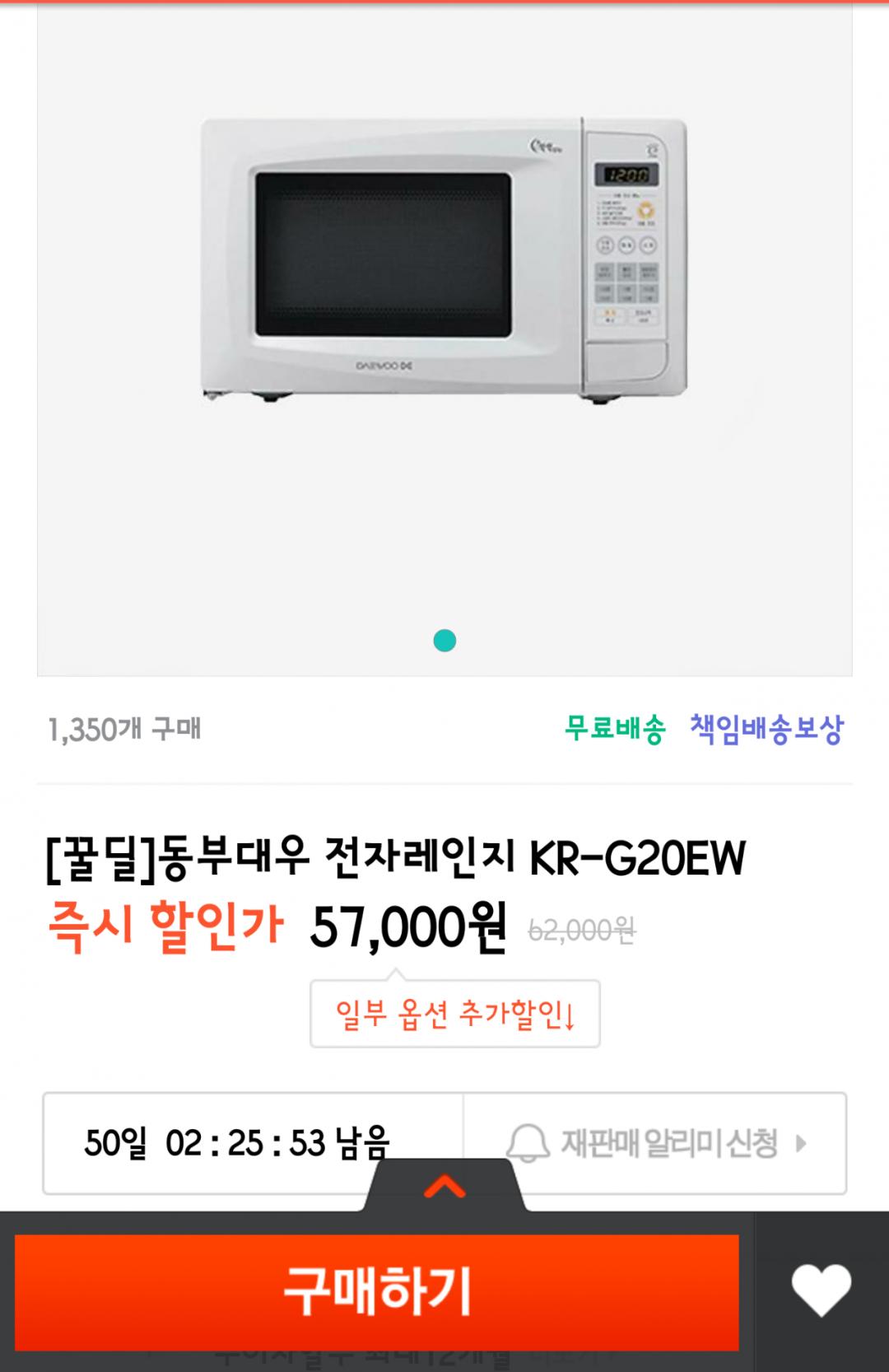Screen dimensions: 889x1372
Task: View 일부 옵션 추가할인 details
Action: tap(454, 1014)
